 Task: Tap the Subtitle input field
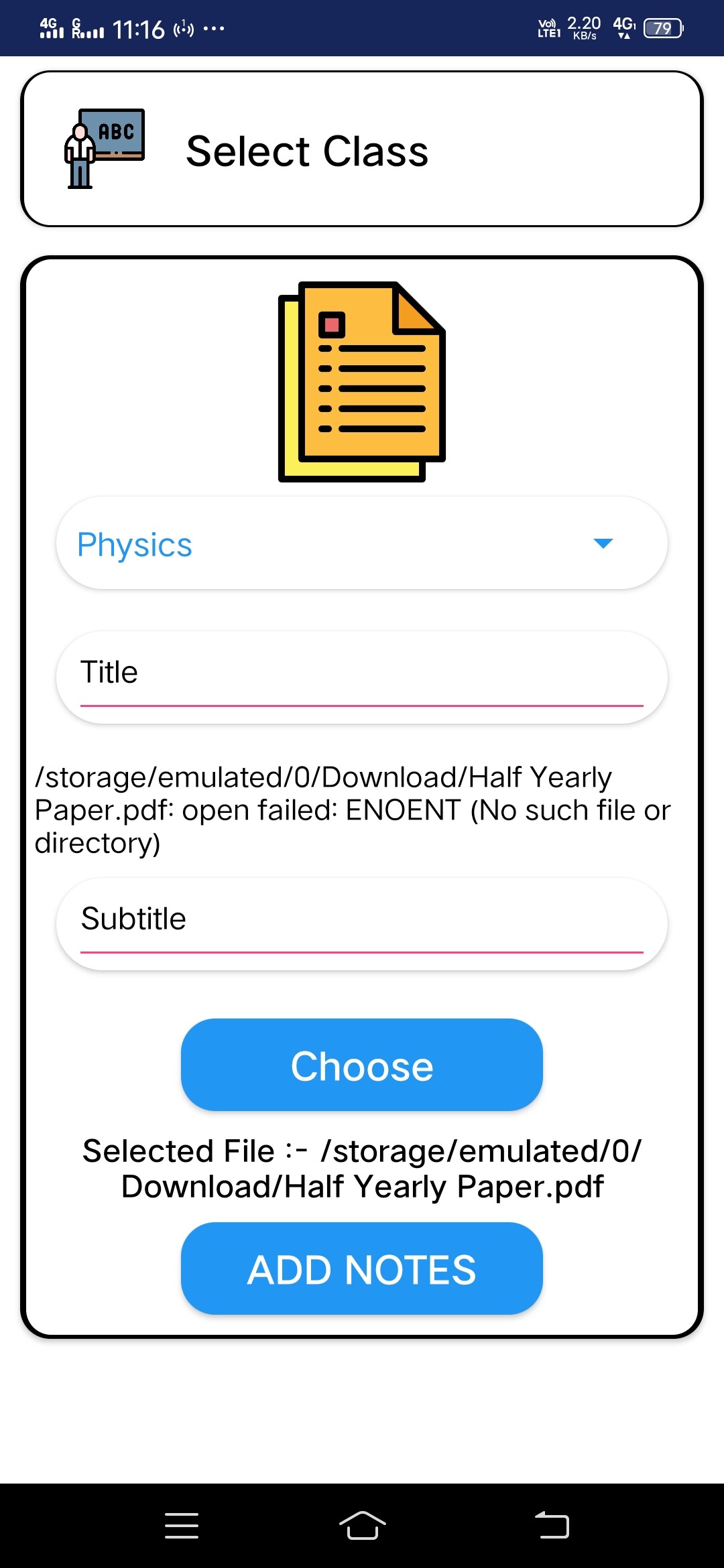[x=362, y=920]
